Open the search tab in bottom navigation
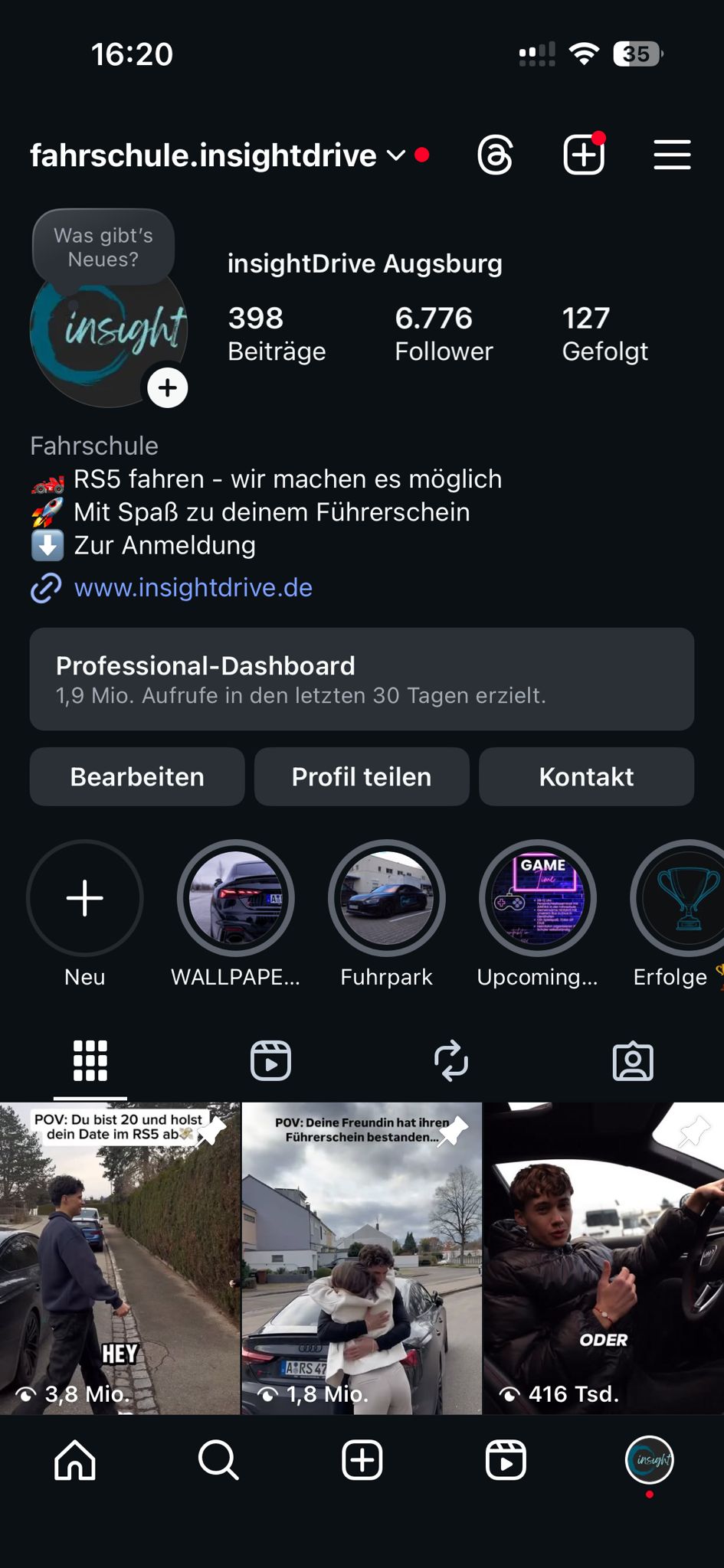Screen dimensions: 724x1568 (x=218, y=1460)
